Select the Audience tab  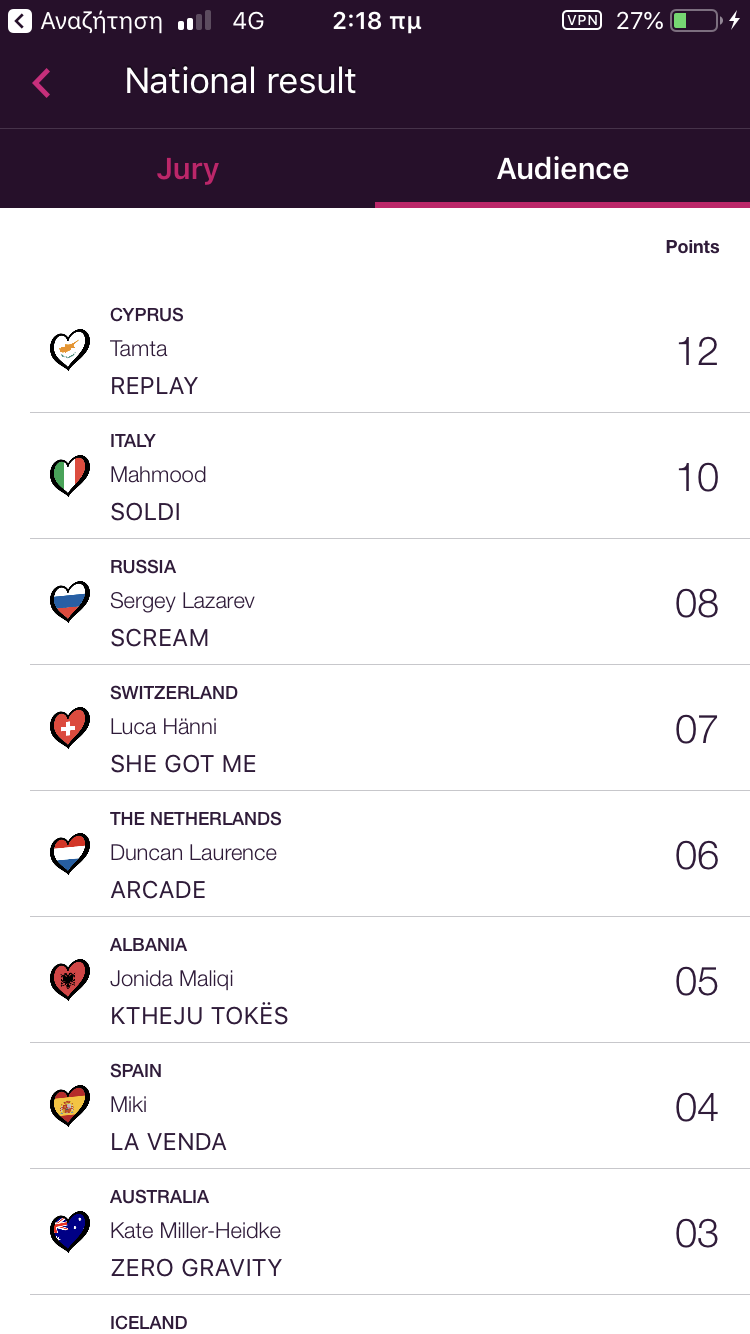click(562, 169)
